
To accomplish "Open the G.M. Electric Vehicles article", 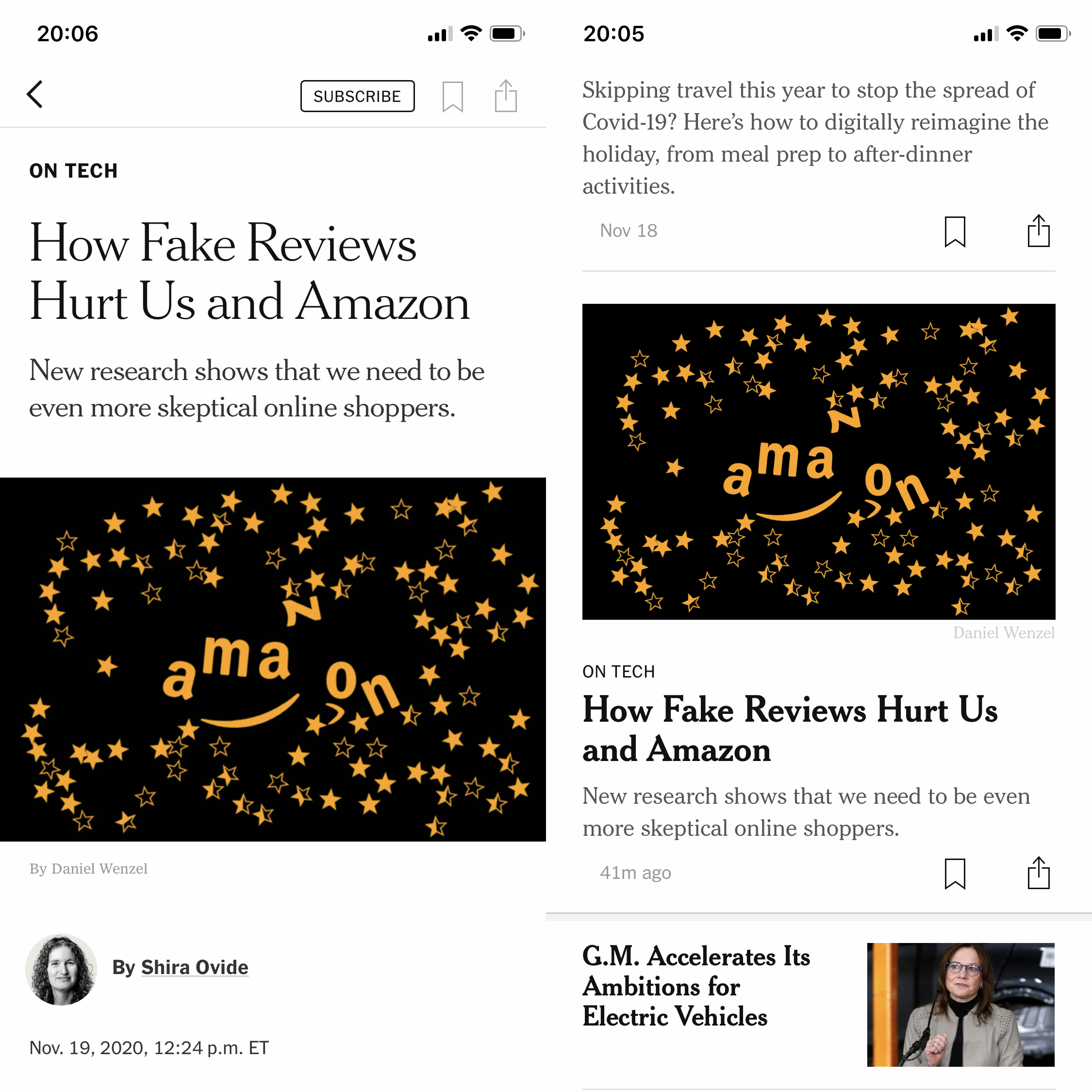I will [x=696, y=986].
